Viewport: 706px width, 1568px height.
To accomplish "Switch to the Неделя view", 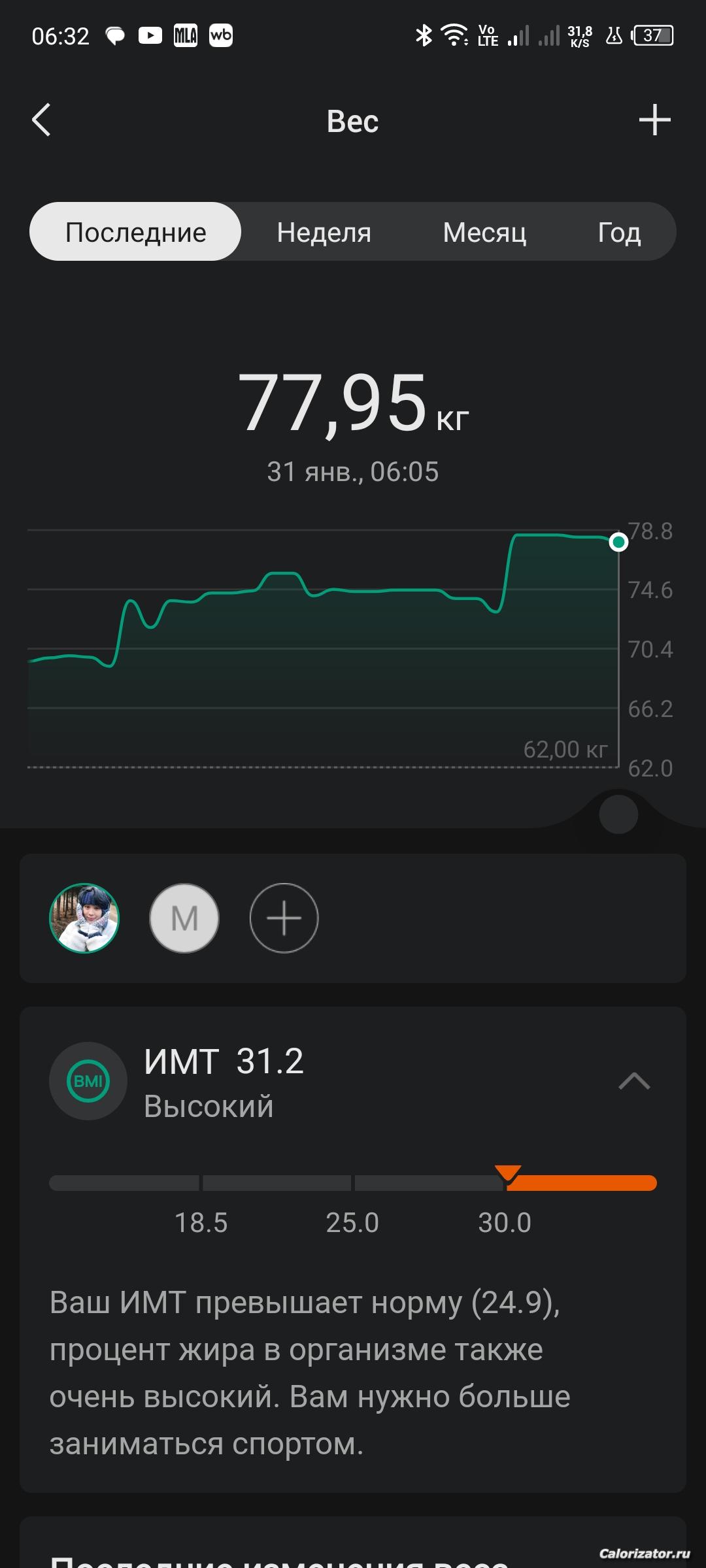I will 324,232.
